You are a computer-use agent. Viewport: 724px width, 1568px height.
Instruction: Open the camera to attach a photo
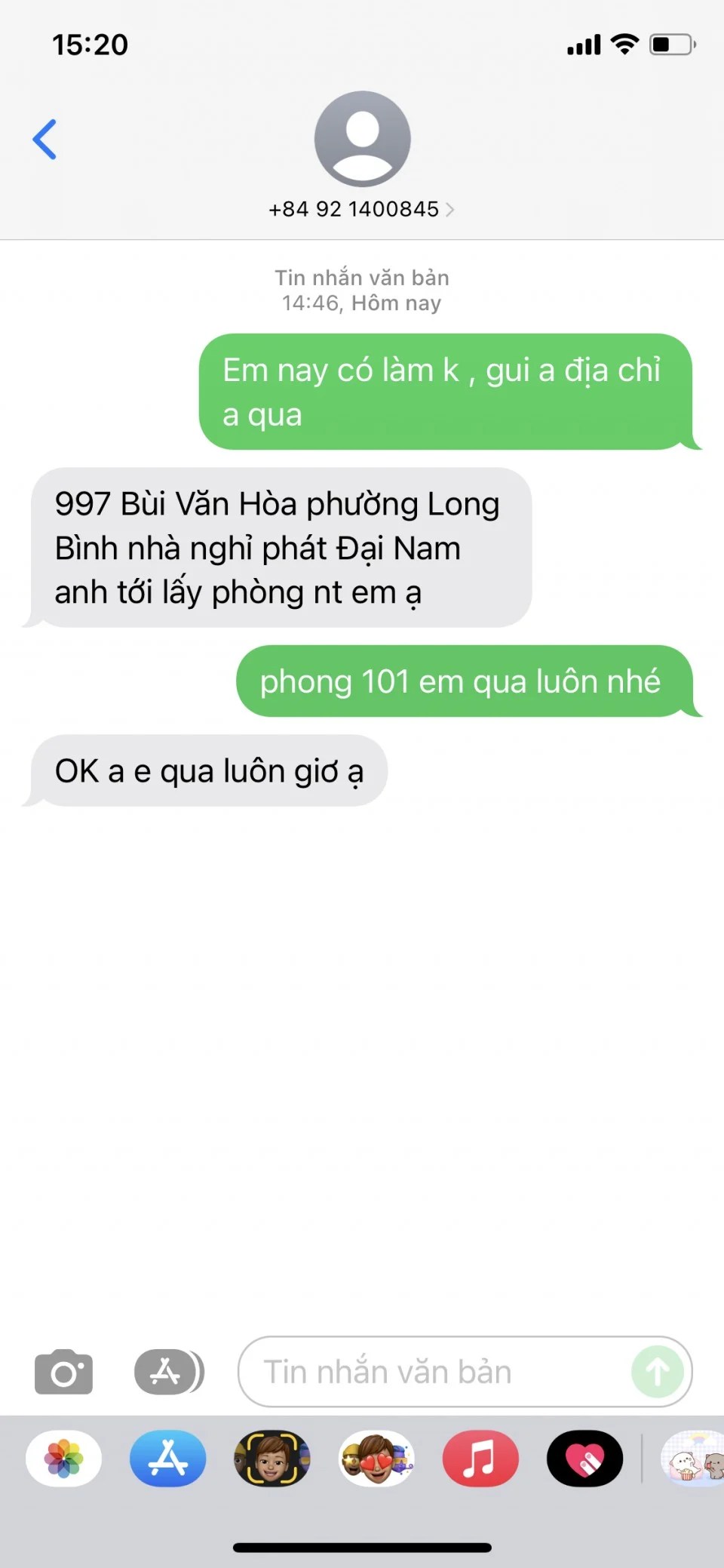pos(64,1372)
